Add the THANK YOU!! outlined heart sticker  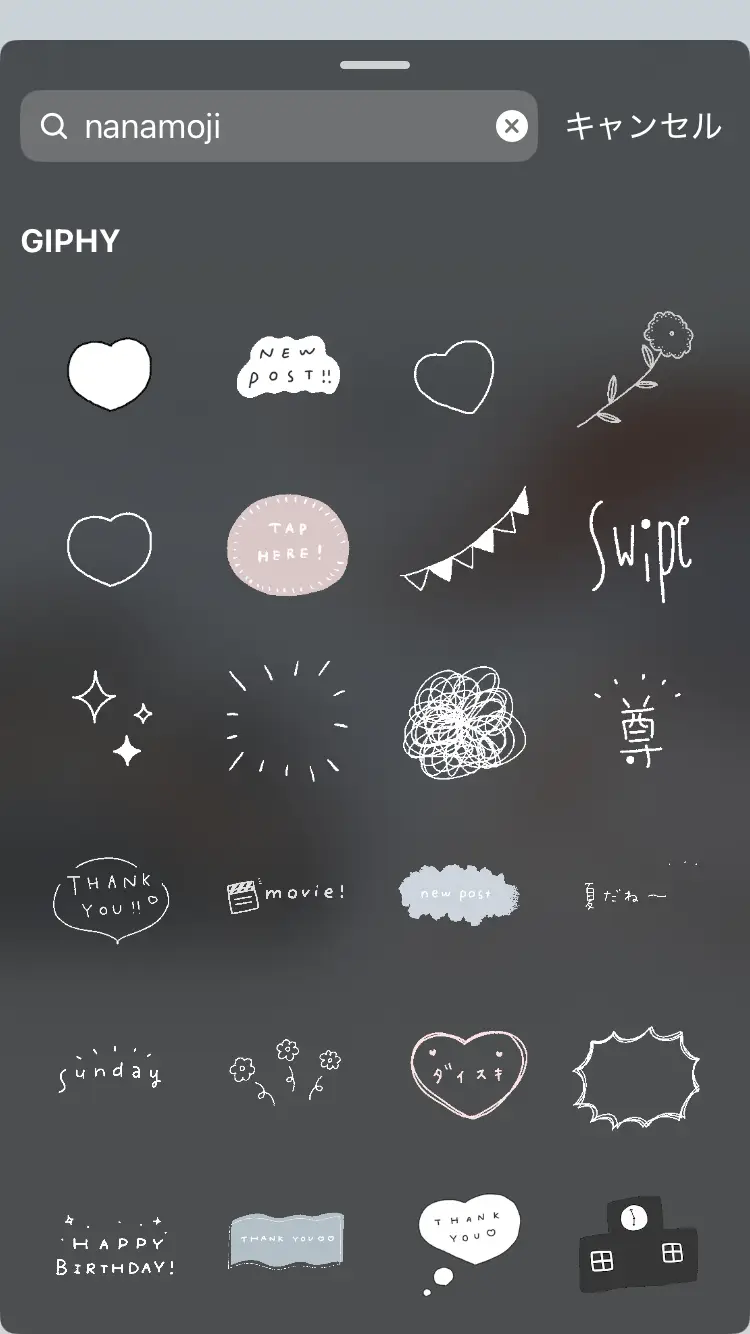(111, 898)
